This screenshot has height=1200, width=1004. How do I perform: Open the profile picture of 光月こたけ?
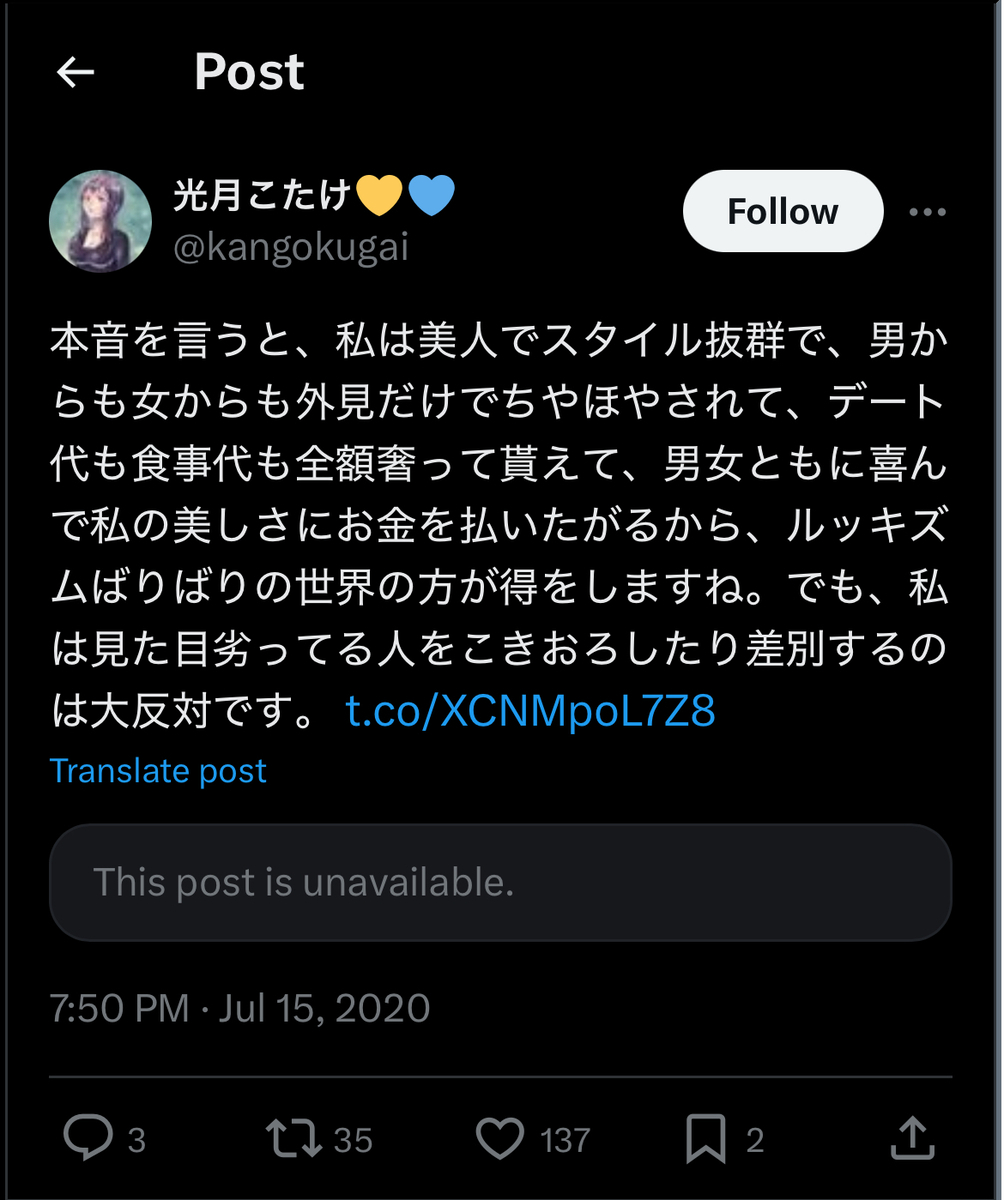point(100,220)
